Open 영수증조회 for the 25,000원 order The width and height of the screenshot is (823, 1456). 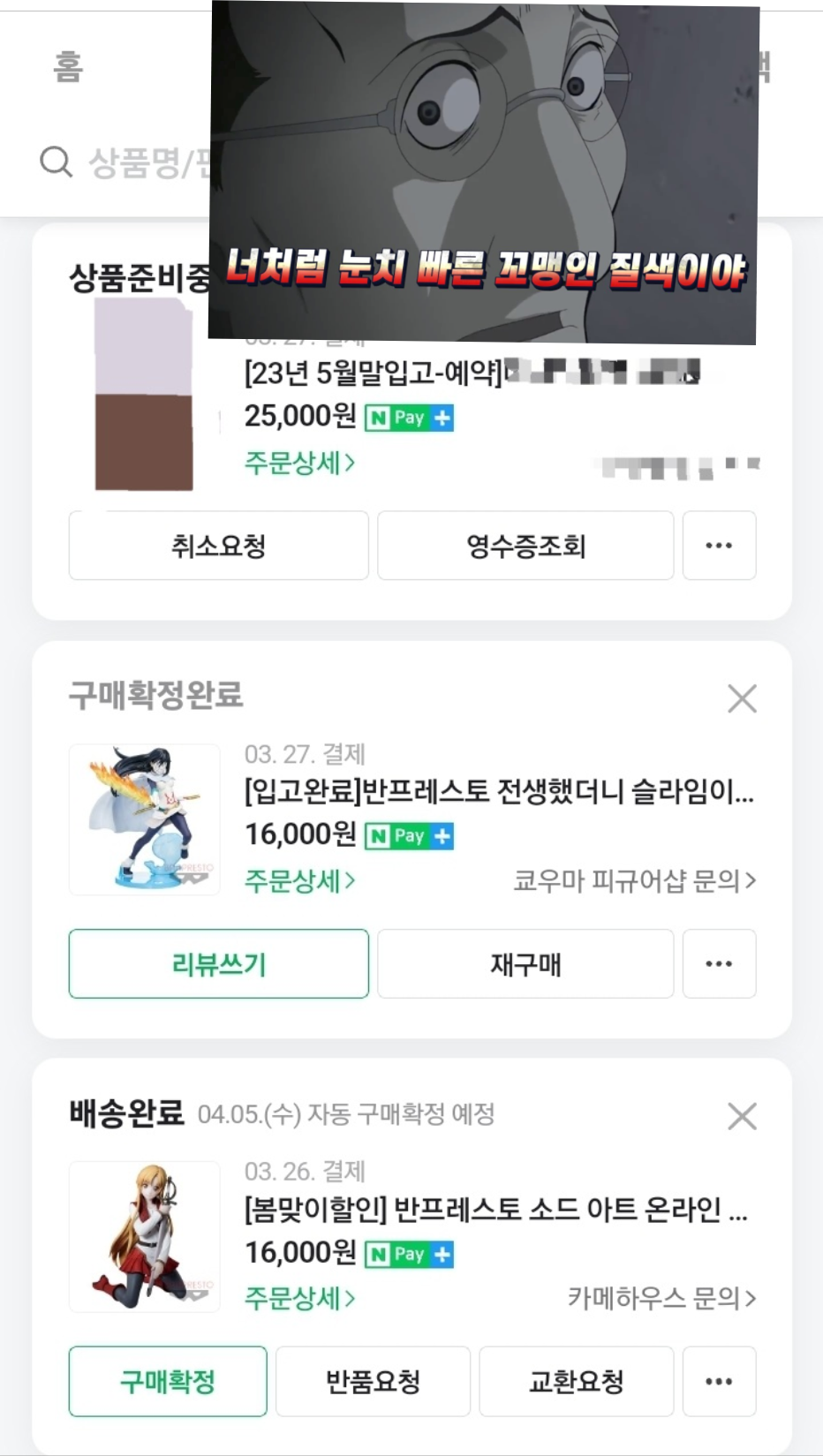[525, 546]
